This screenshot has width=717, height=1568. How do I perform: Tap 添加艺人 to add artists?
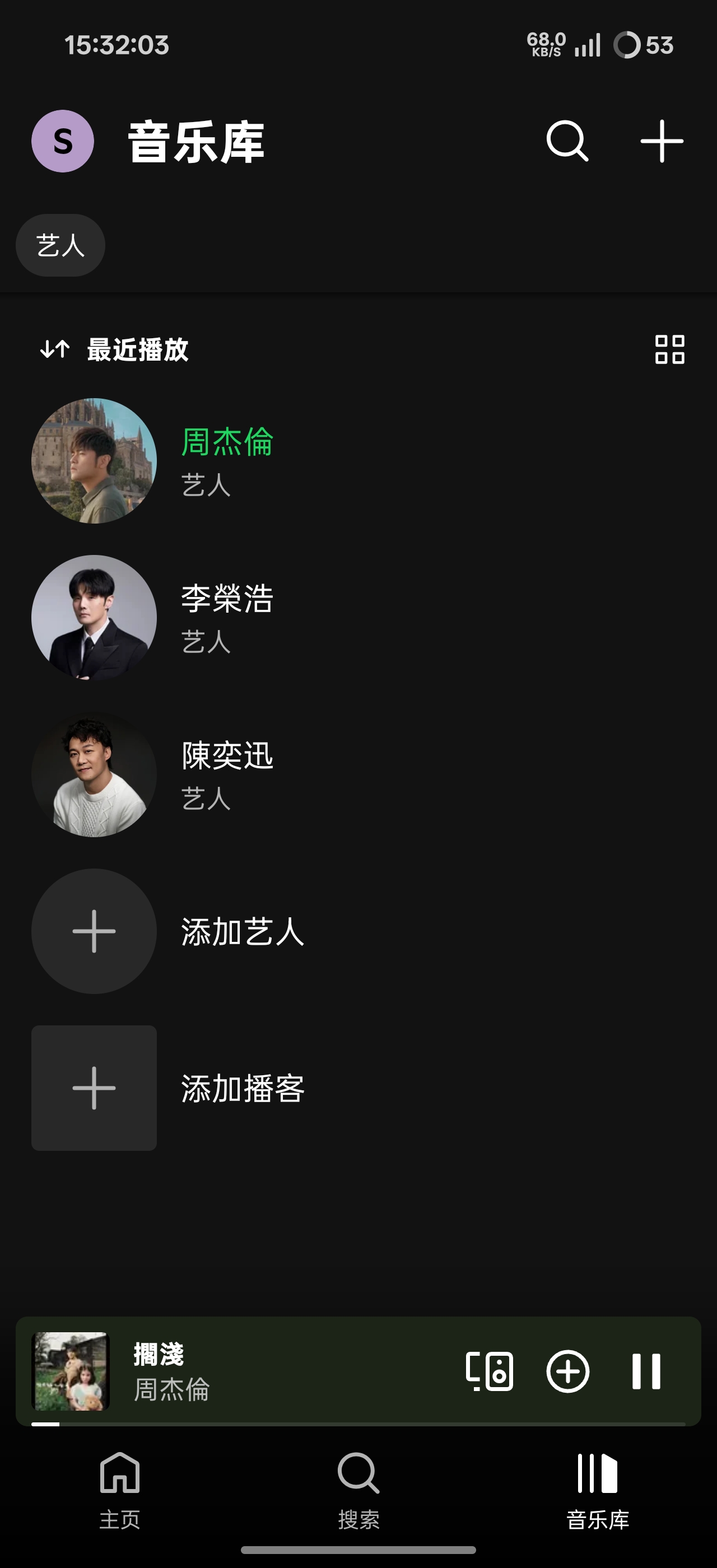click(242, 931)
